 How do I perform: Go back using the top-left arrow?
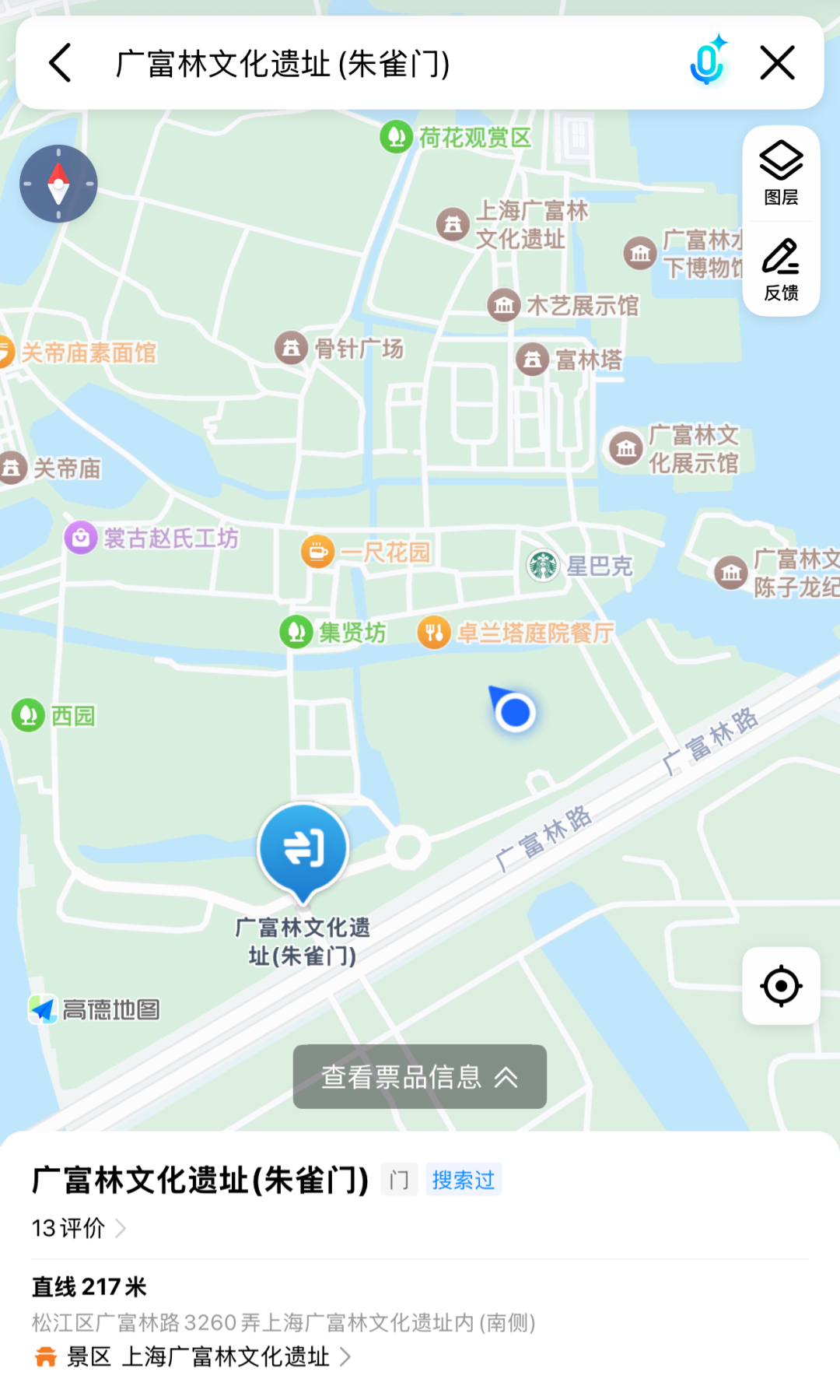pos(60,63)
